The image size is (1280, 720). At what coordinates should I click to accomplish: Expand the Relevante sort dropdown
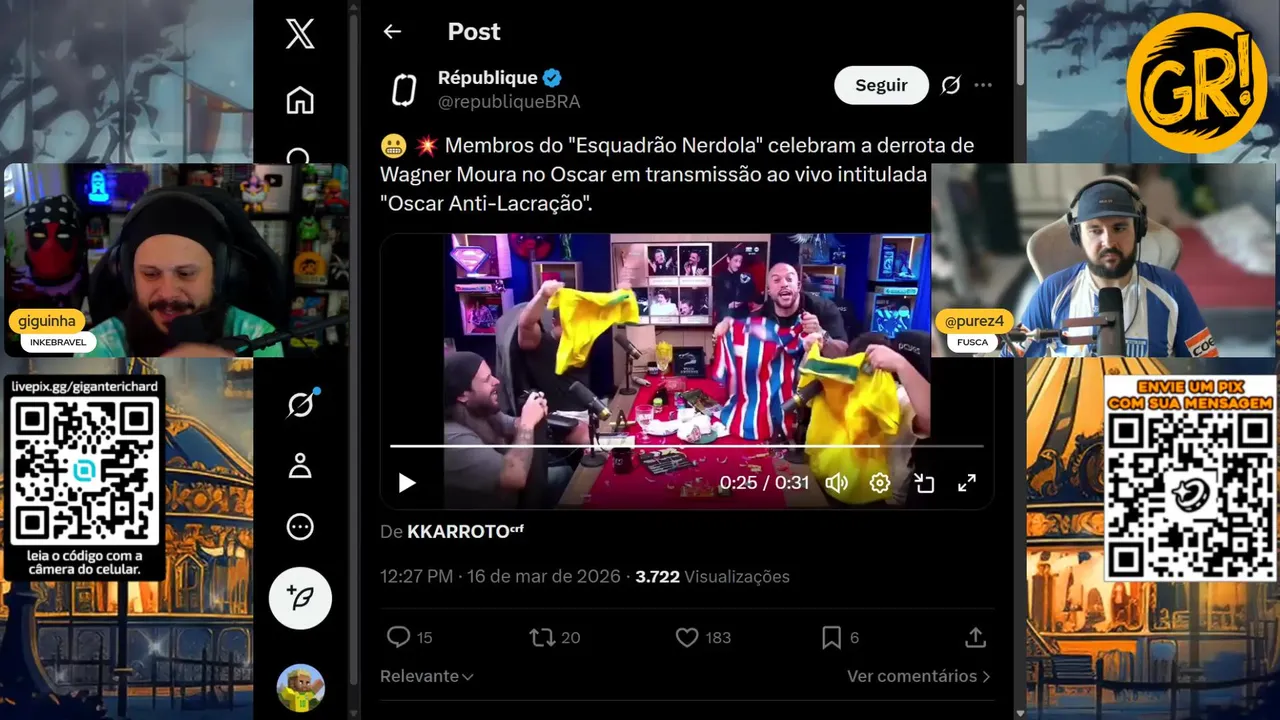427,676
